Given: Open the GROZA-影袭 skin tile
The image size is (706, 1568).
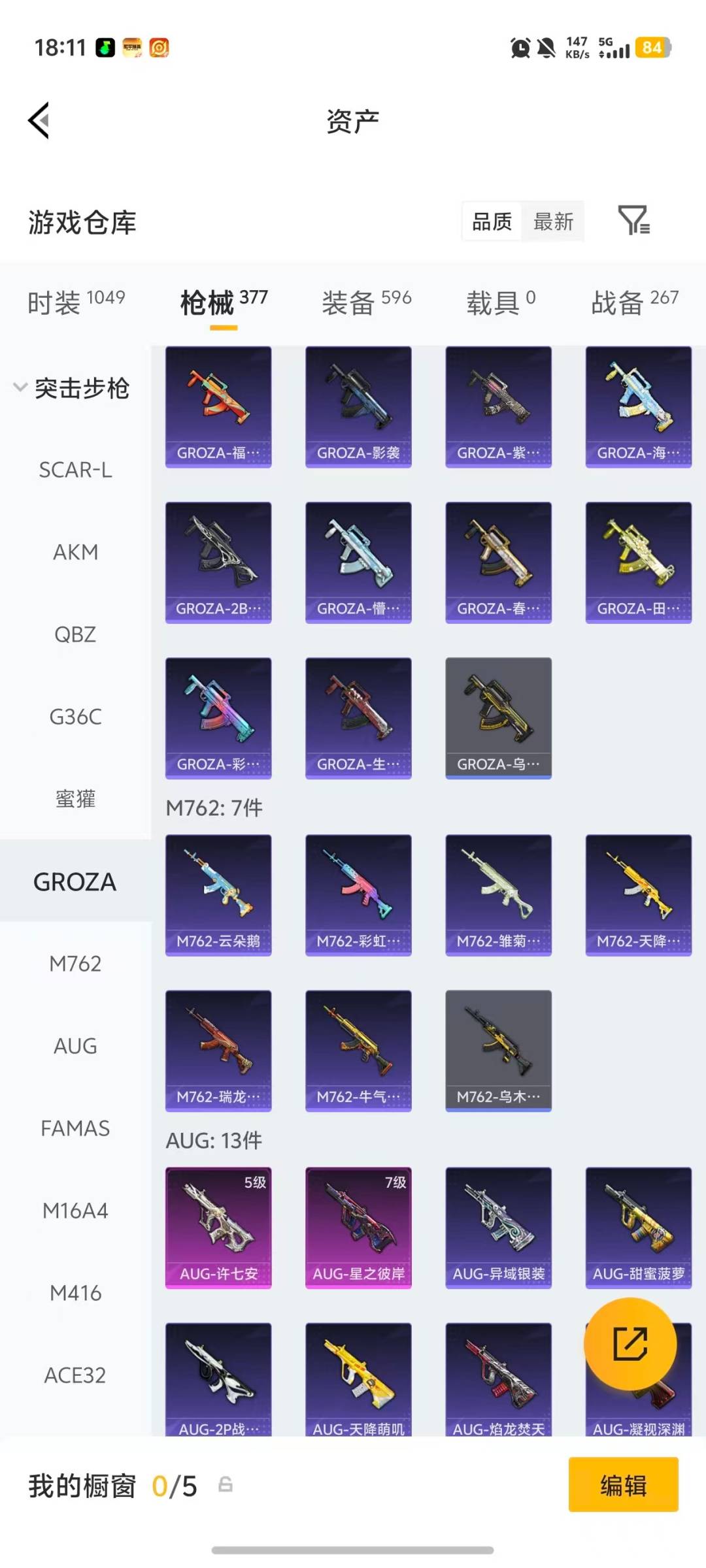Looking at the screenshot, I should [x=358, y=406].
